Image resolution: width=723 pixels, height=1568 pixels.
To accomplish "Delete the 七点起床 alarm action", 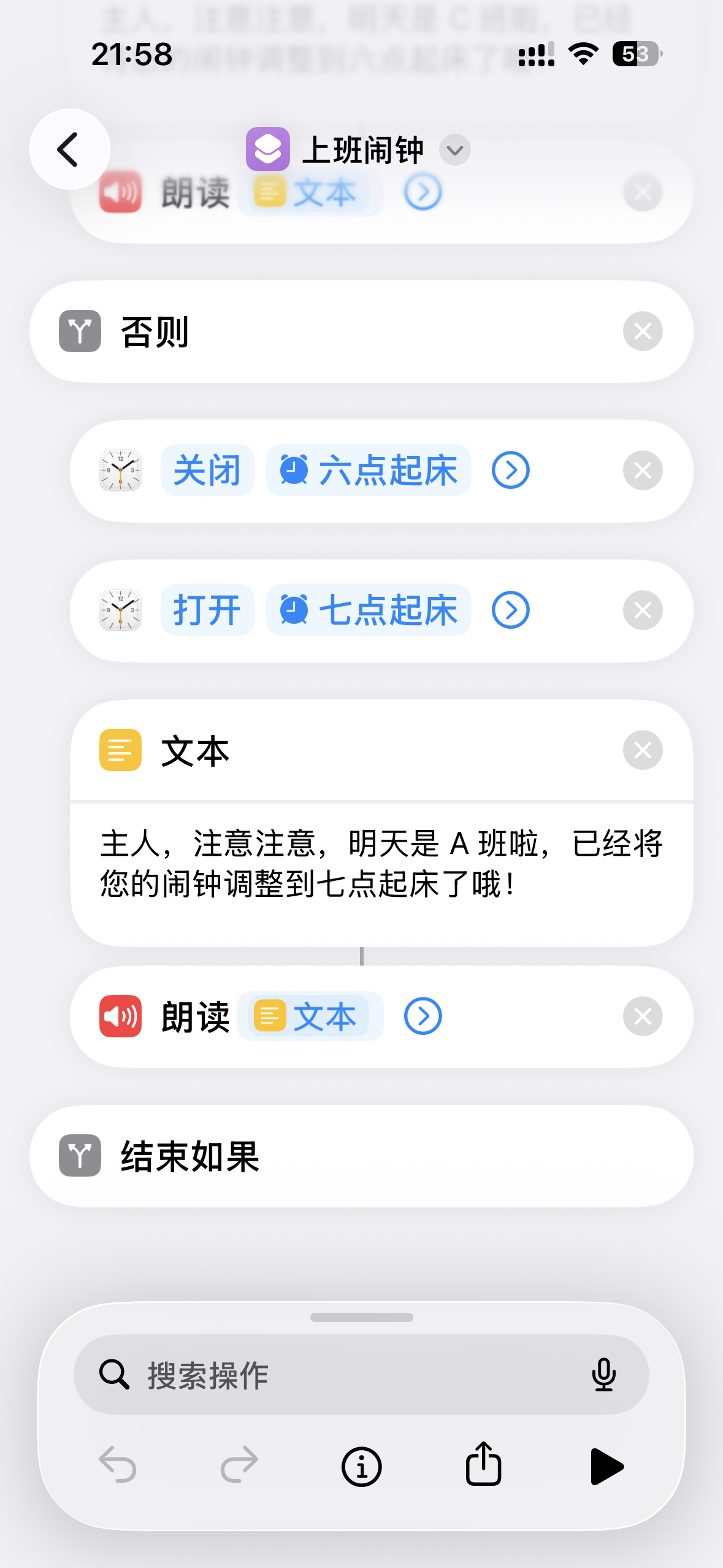I will pos(642,610).
